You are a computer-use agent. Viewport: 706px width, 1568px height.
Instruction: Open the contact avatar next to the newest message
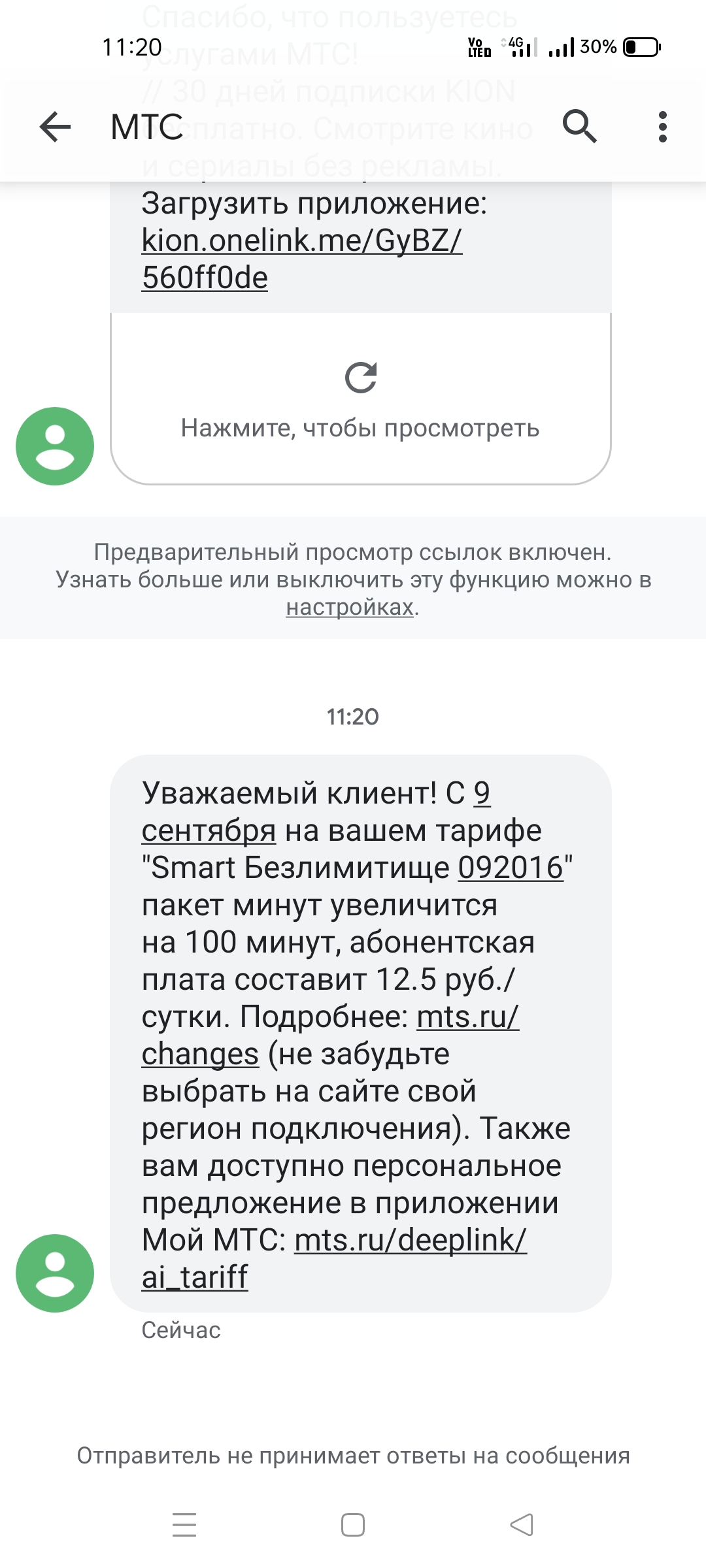[55, 1273]
